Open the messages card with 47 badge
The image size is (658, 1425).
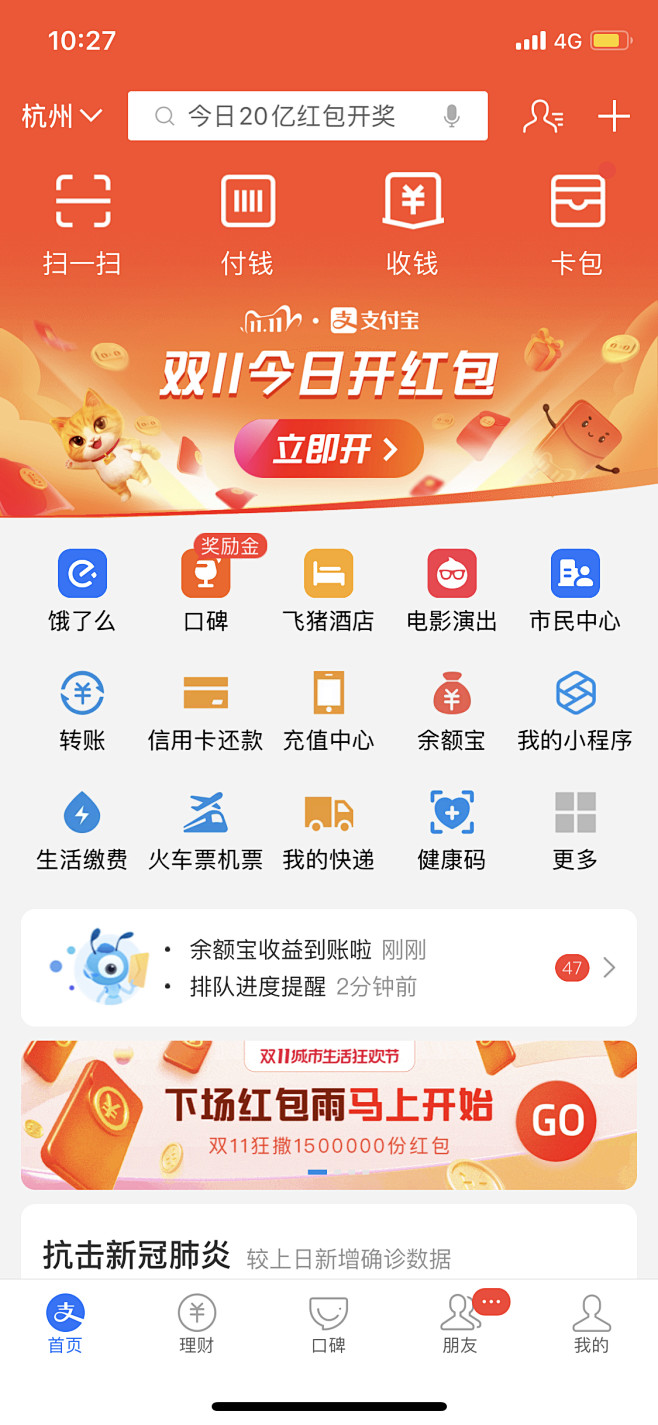tap(328, 967)
